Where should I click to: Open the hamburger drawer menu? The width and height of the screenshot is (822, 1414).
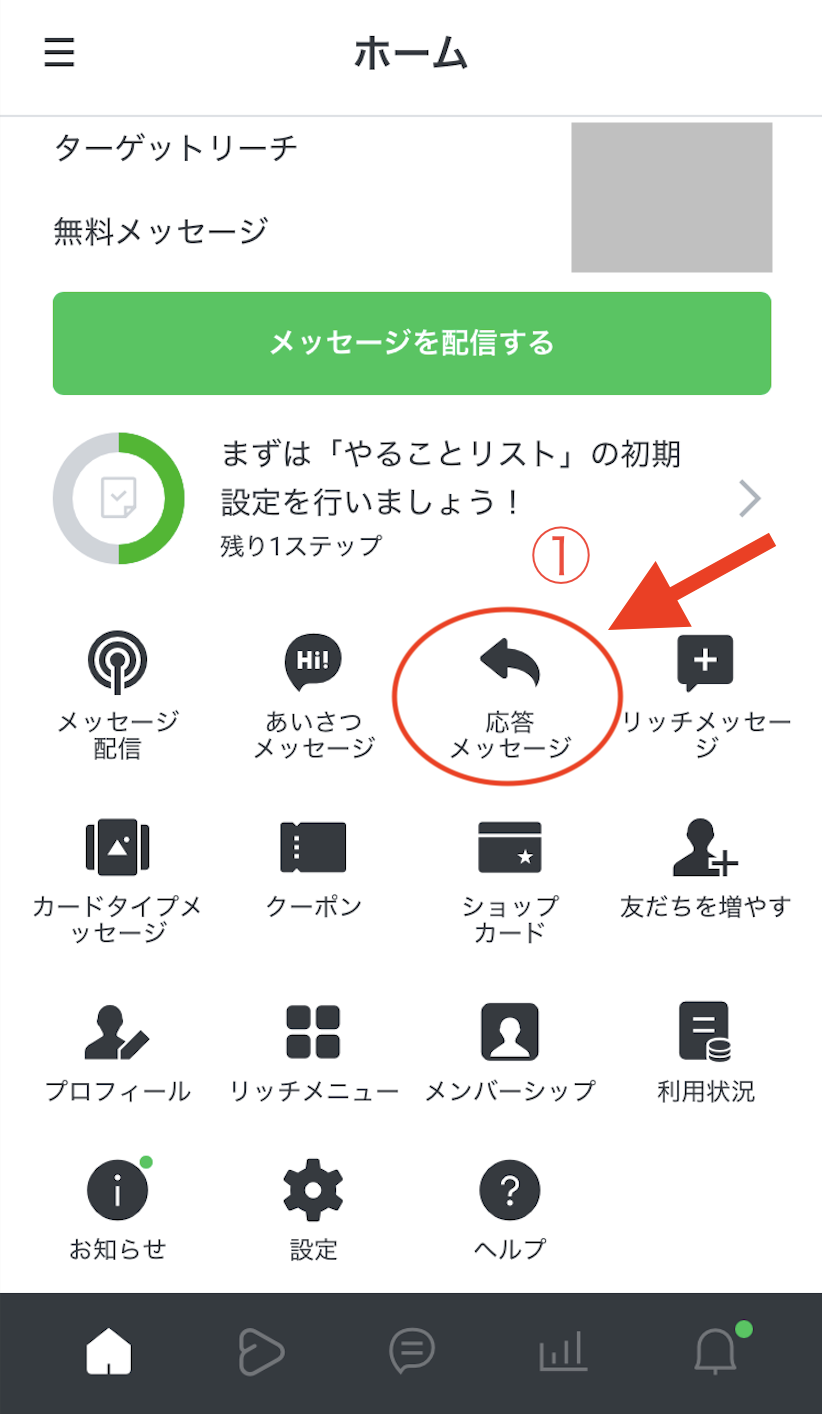click(60, 52)
